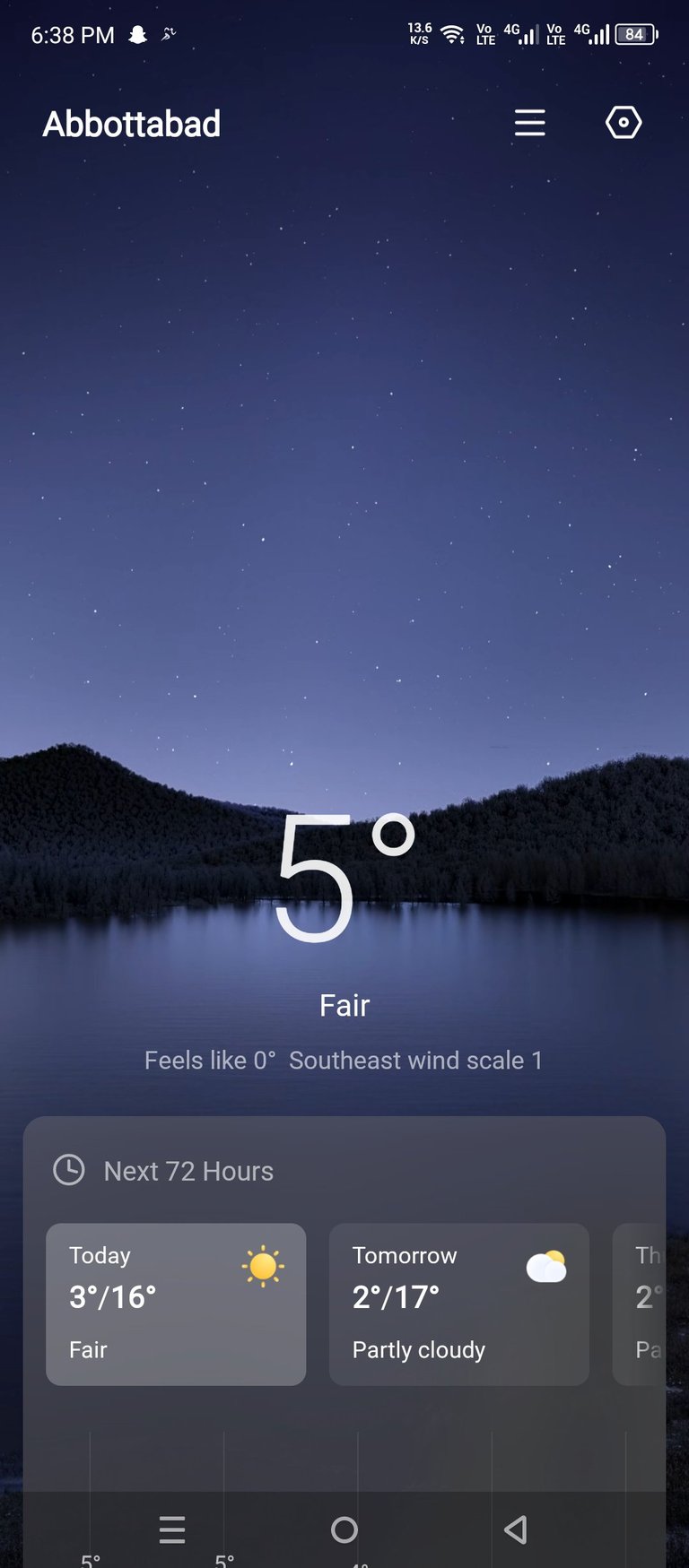The height and width of the screenshot is (1568, 689).
Task: Open weather settings hexagon icon
Action: click(x=624, y=123)
